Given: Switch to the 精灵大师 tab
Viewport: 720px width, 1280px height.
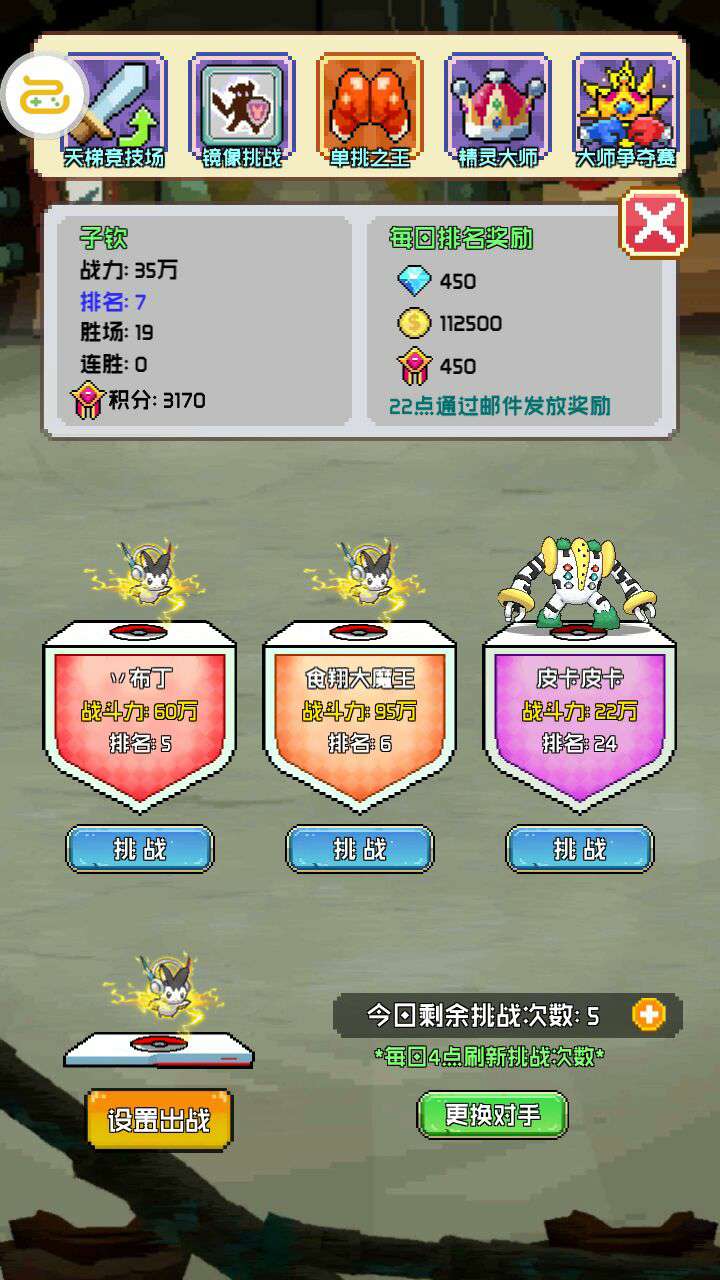Looking at the screenshot, I should pyautogui.click(x=498, y=111).
